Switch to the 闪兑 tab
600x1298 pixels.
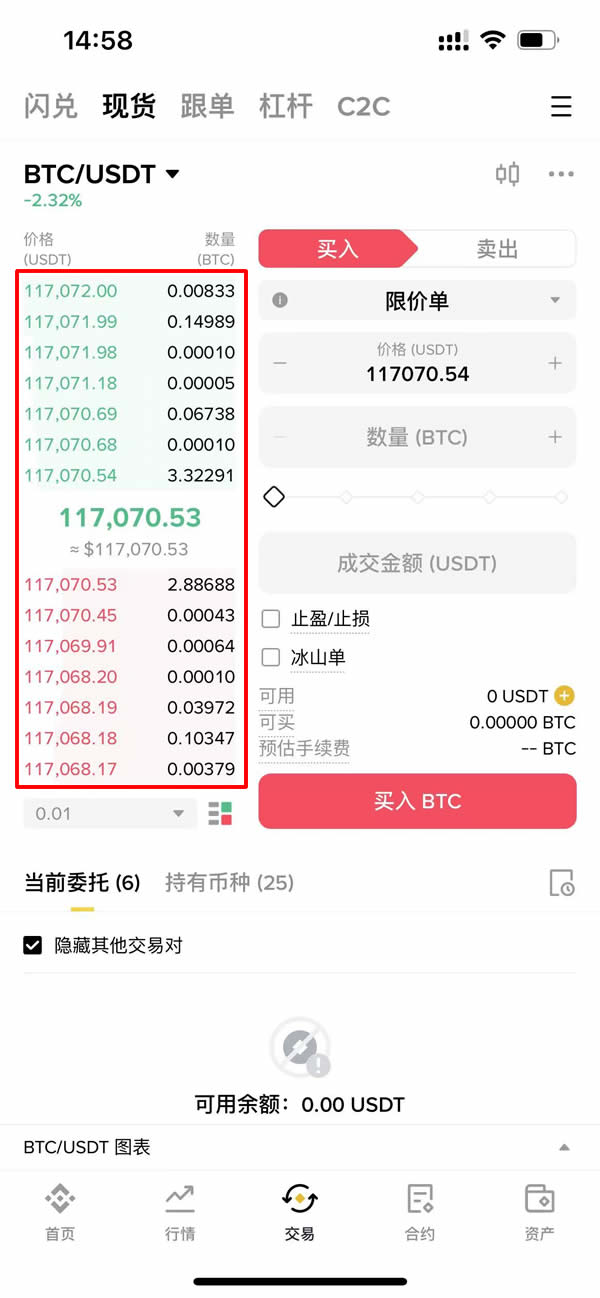pyautogui.click(x=51, y=106)
